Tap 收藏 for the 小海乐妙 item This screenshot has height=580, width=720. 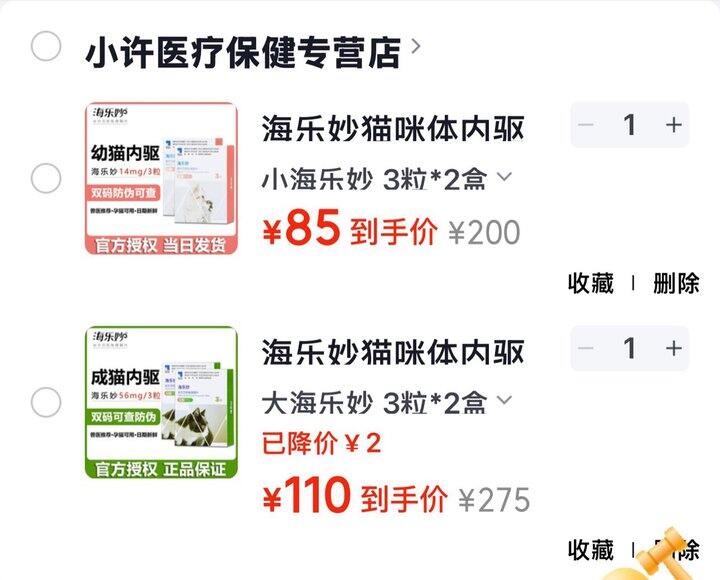591,283
